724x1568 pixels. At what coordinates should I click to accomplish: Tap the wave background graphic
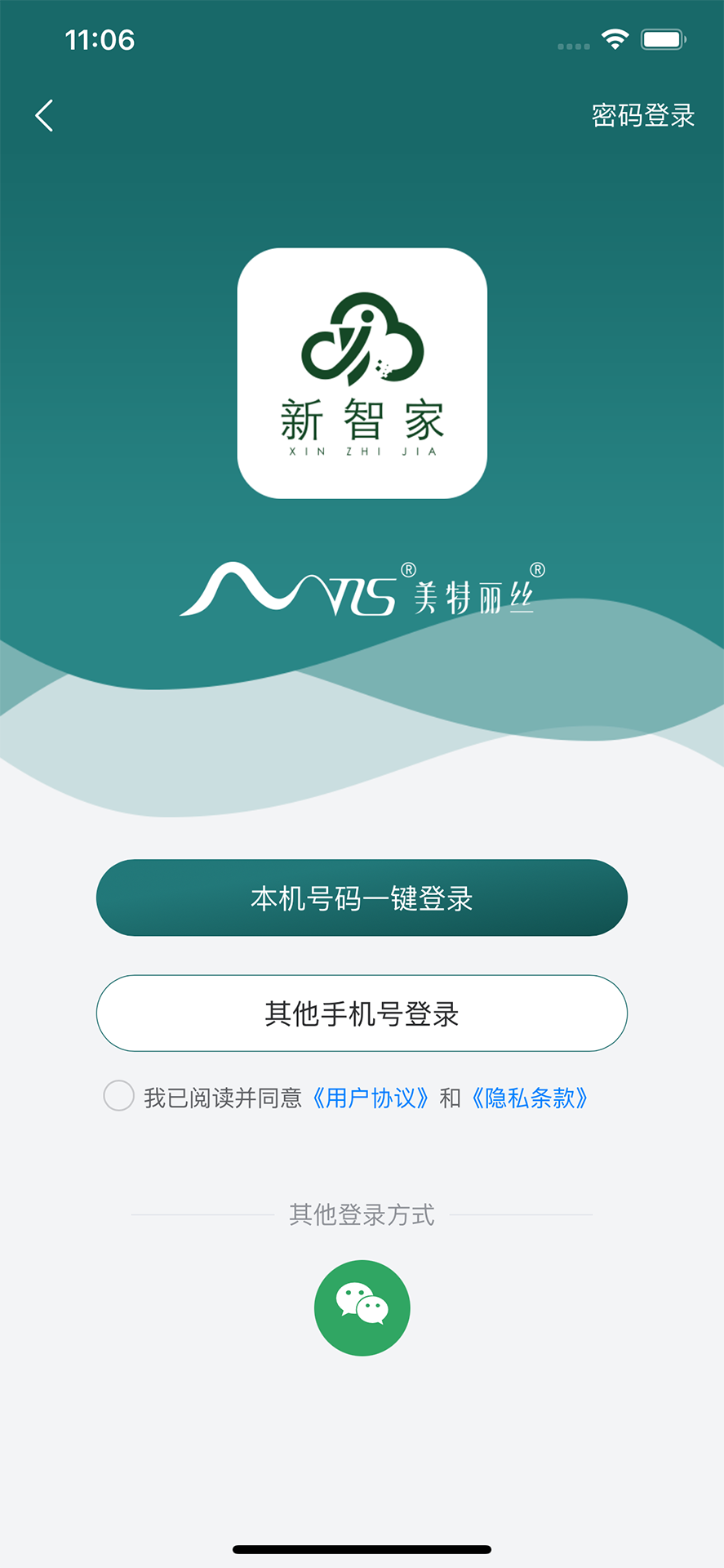coord(362,719)
